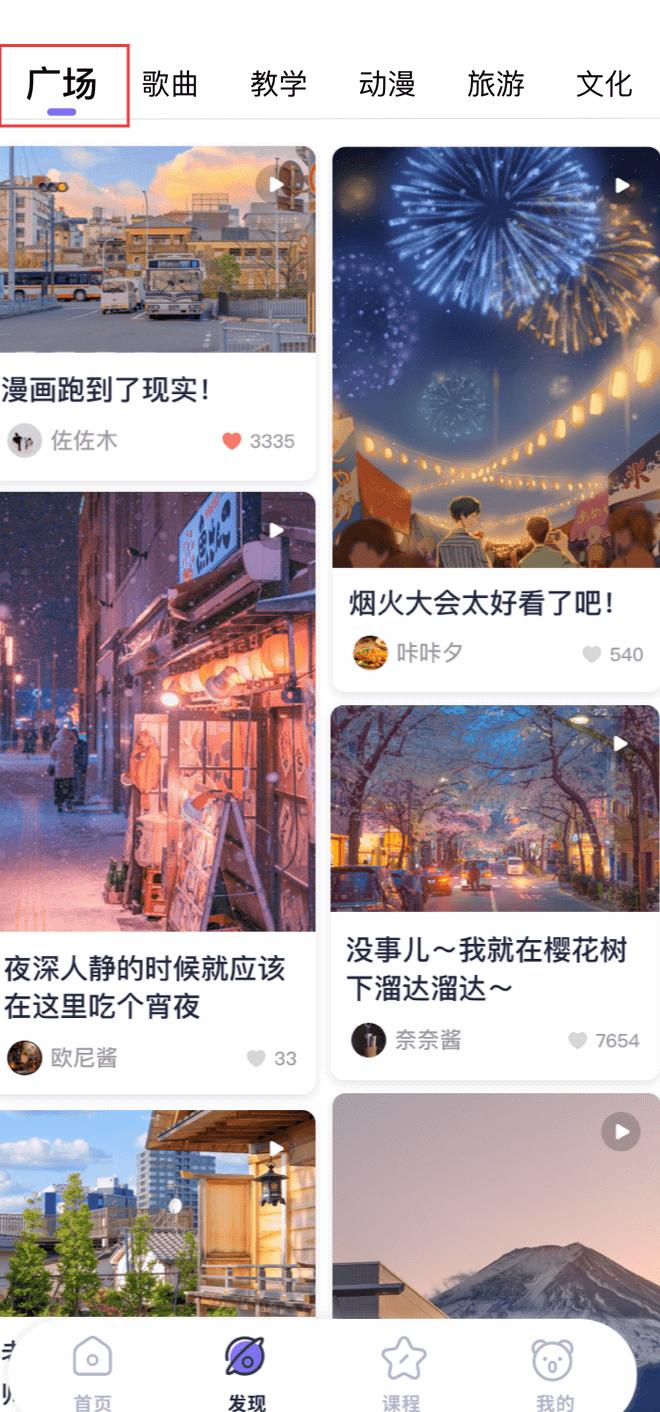
Task: Tap the 发现 bottom navigation item
Action: click(246, 1372)
